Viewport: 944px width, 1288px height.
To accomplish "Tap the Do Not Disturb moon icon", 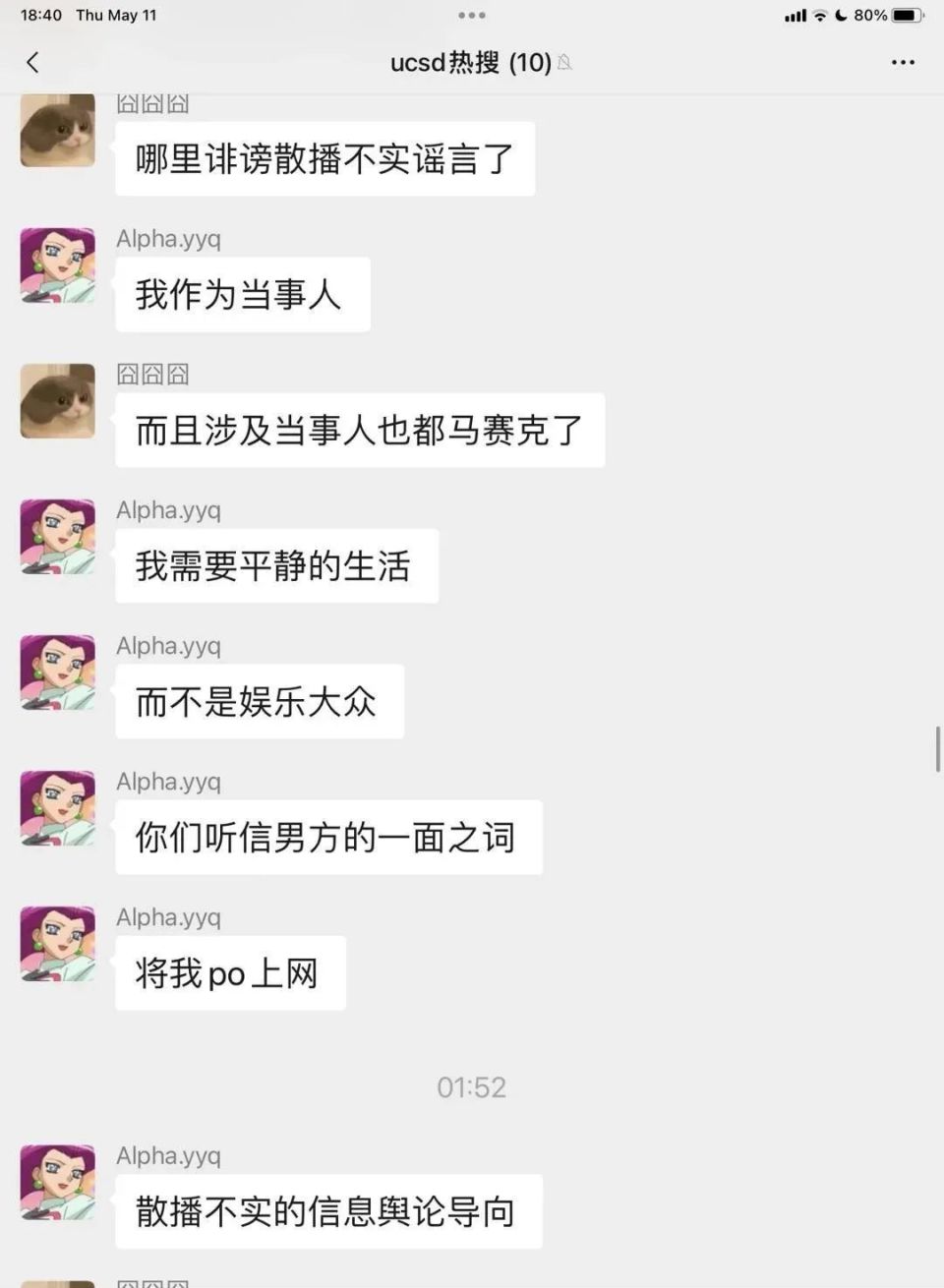I will (842, 15).
